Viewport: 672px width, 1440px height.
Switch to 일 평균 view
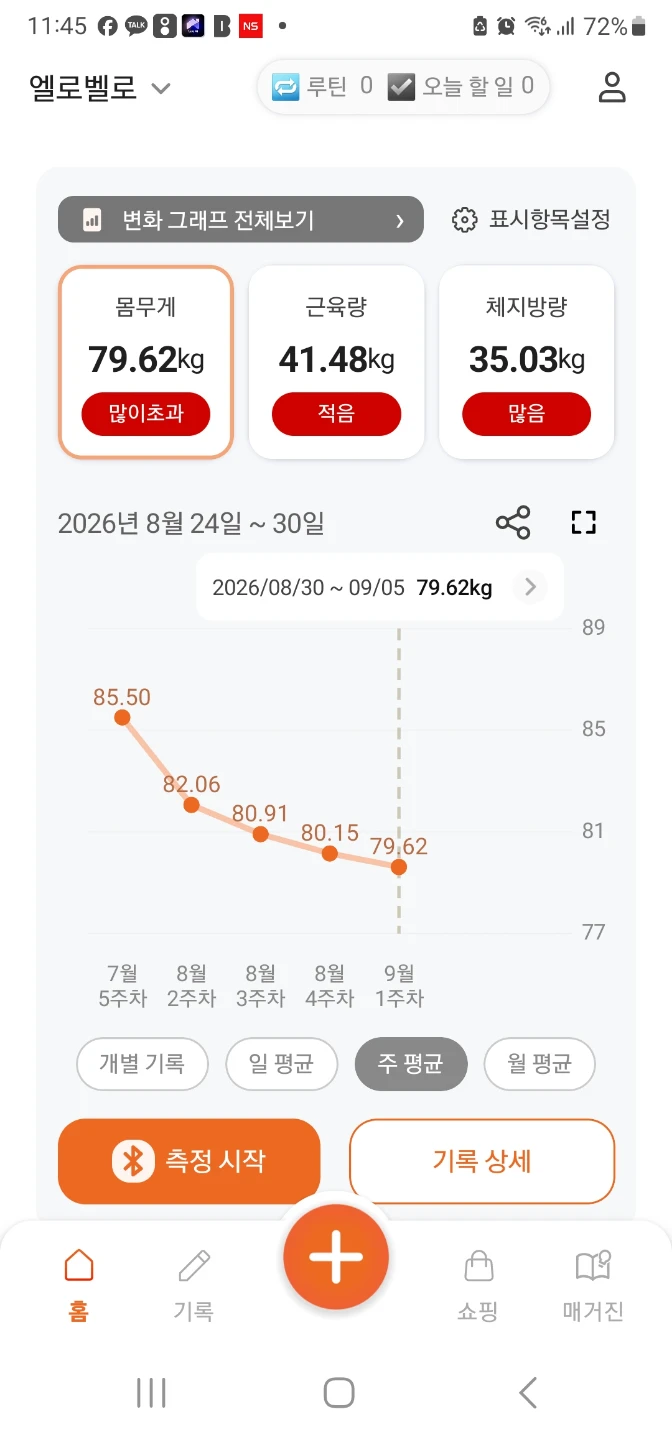[x=282, y=1063]
